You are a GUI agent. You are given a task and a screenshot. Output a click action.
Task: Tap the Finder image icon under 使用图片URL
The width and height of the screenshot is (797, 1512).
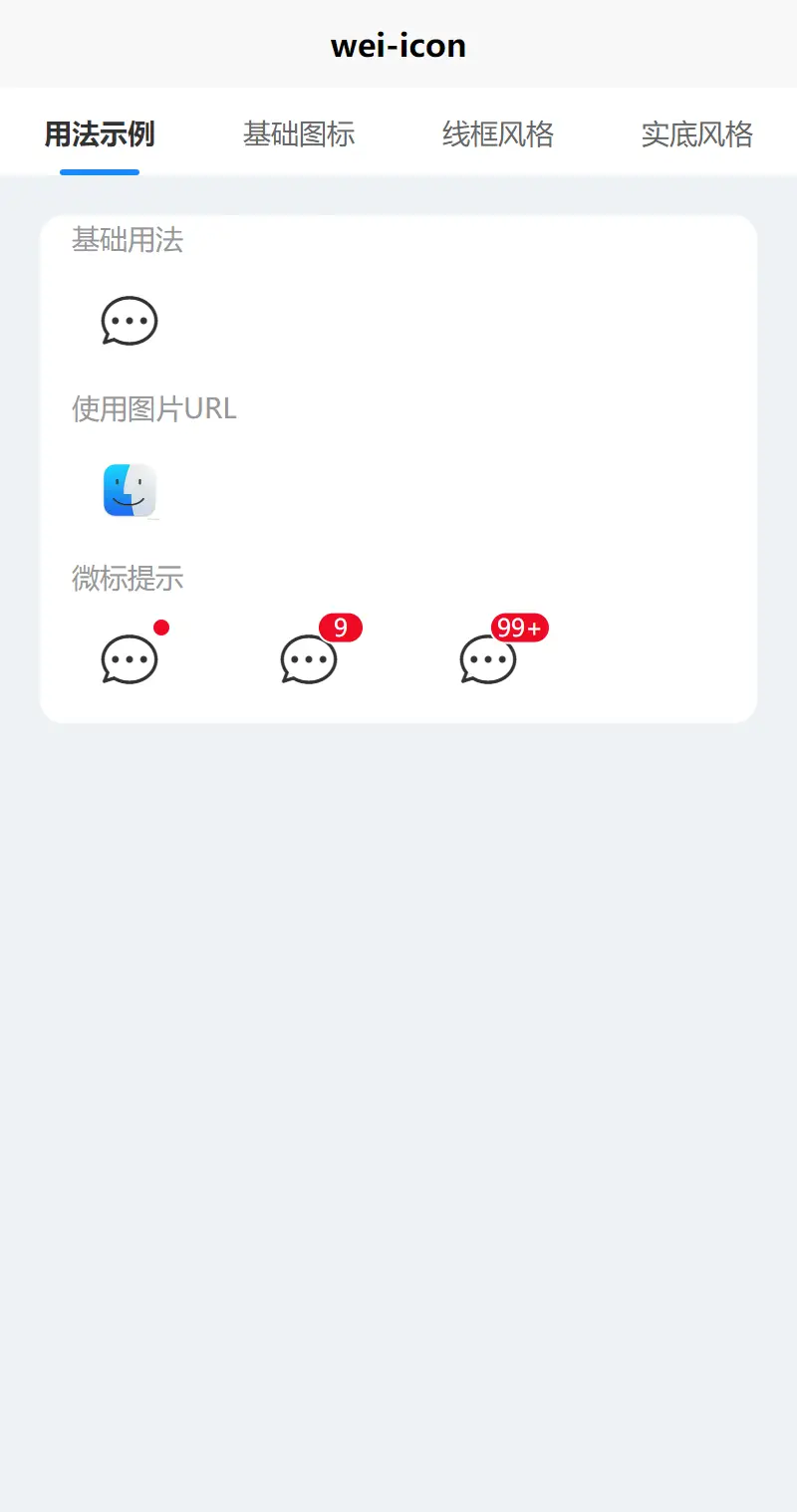click(130, 490)
